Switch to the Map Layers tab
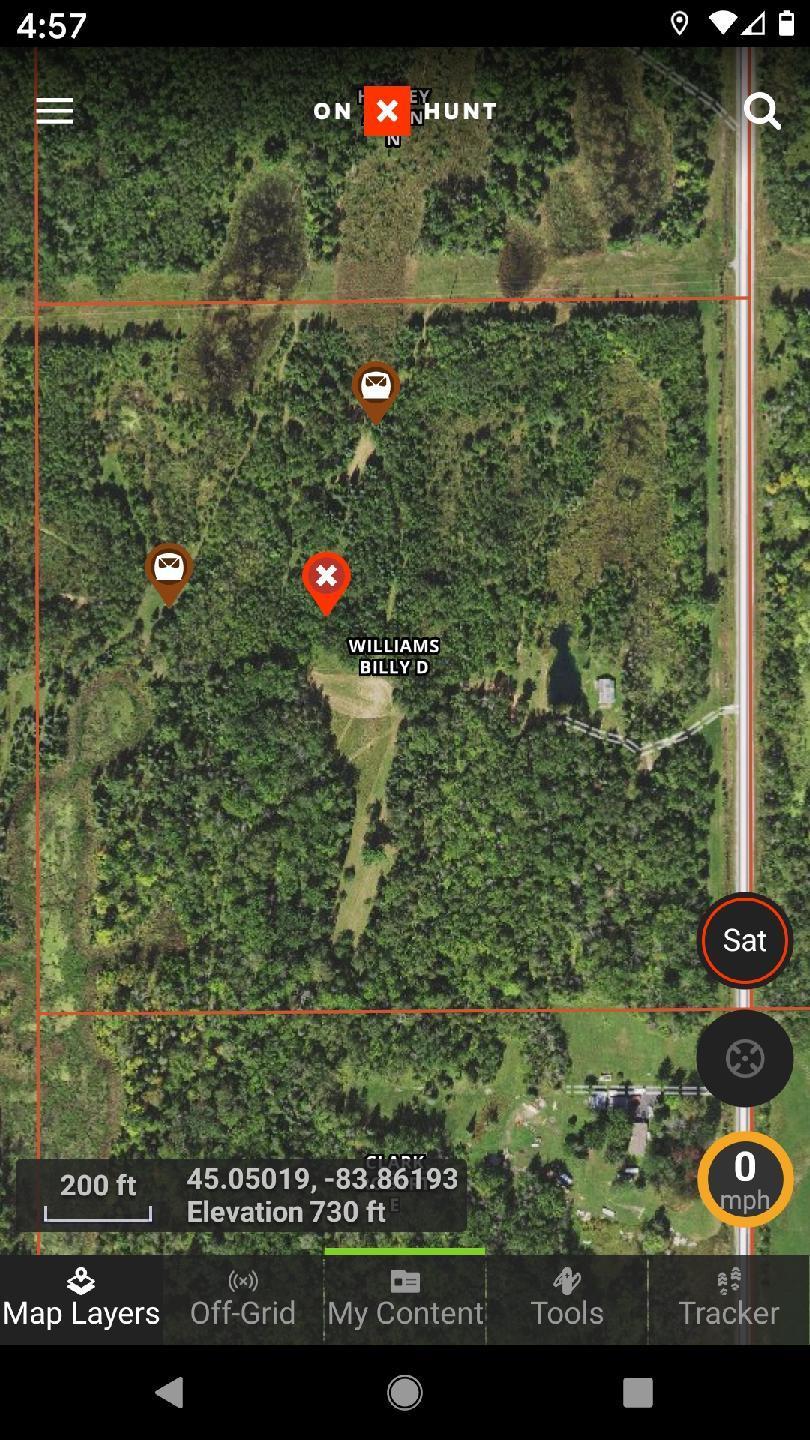The height and width of the screenshot is (1440, 810). (x=81, y=1299)
